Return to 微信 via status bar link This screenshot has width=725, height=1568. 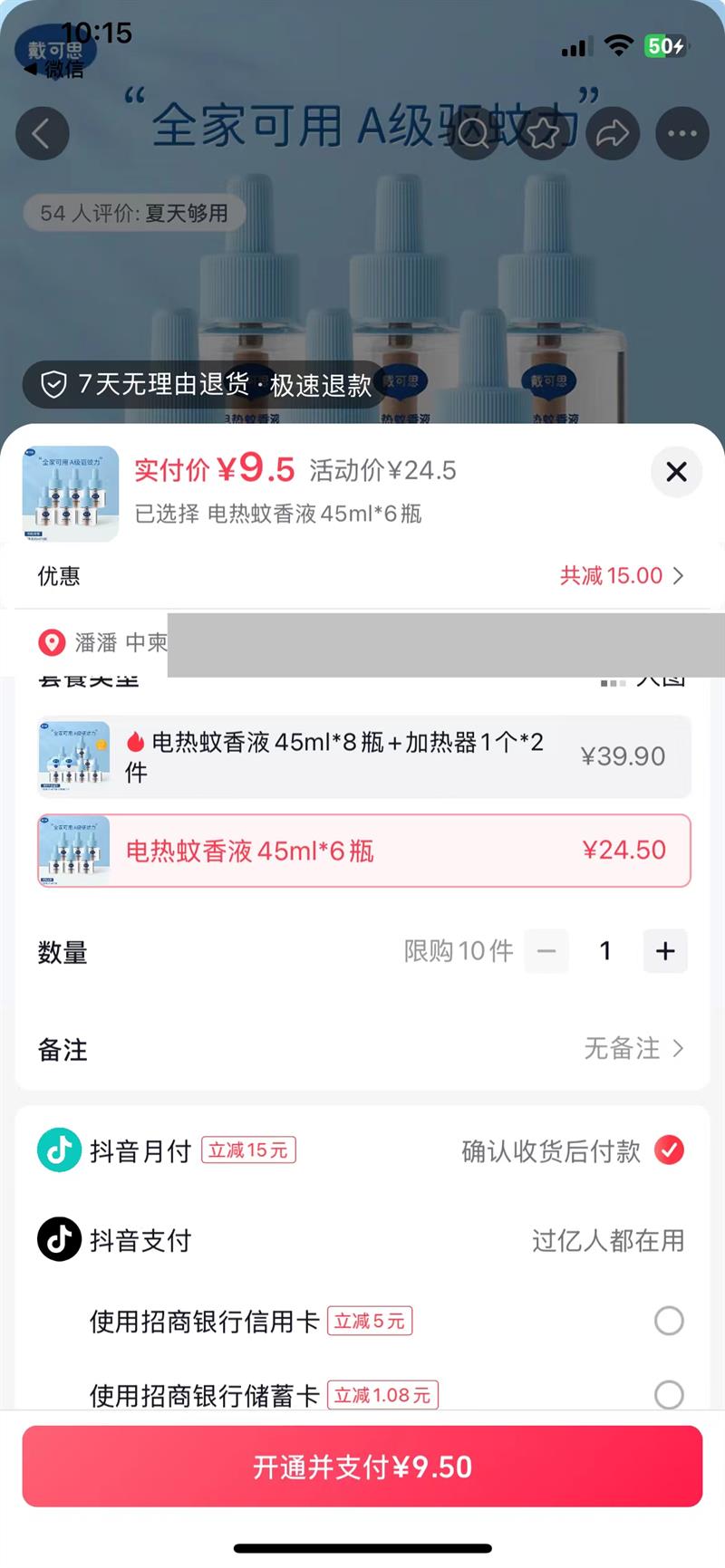54,69
